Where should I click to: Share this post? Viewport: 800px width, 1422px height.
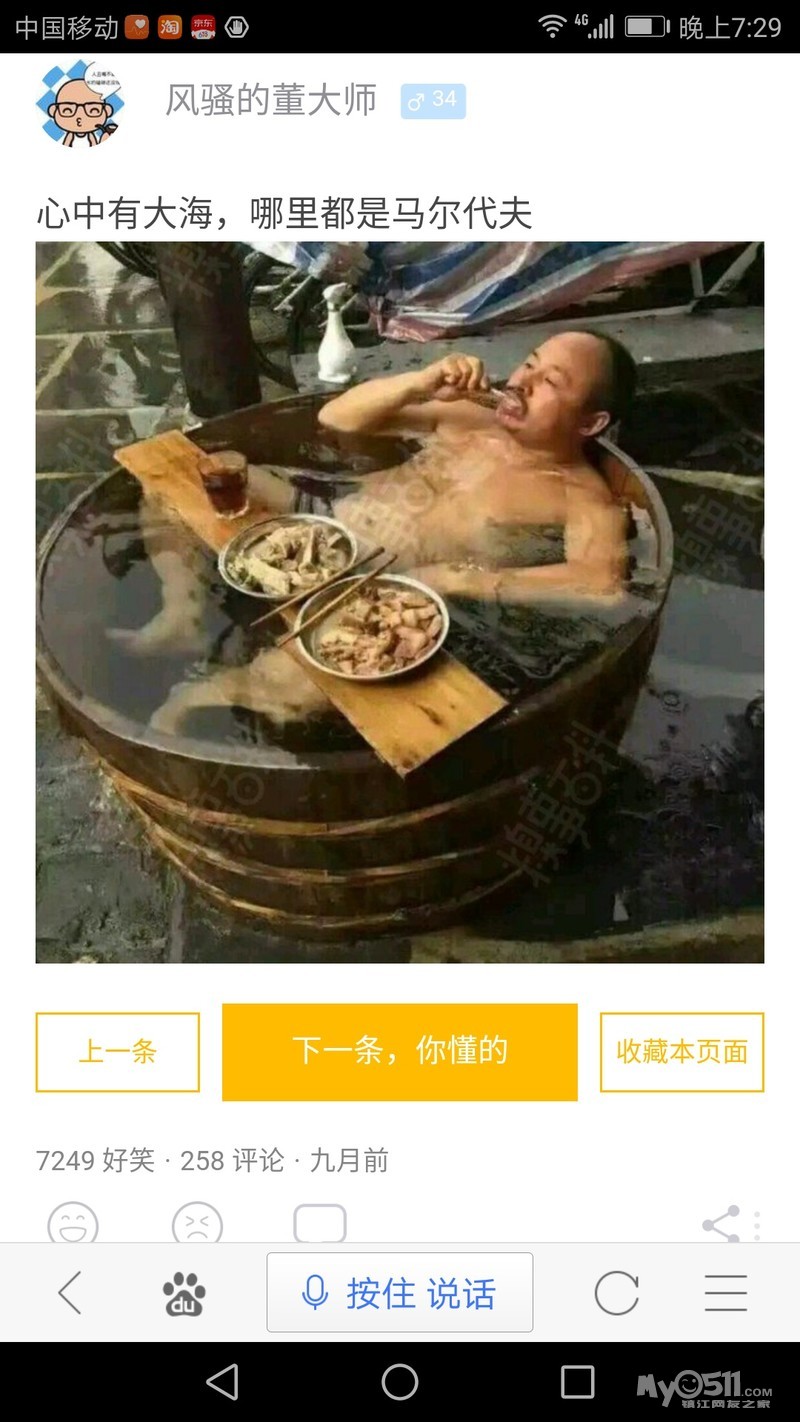[722, 1225]
